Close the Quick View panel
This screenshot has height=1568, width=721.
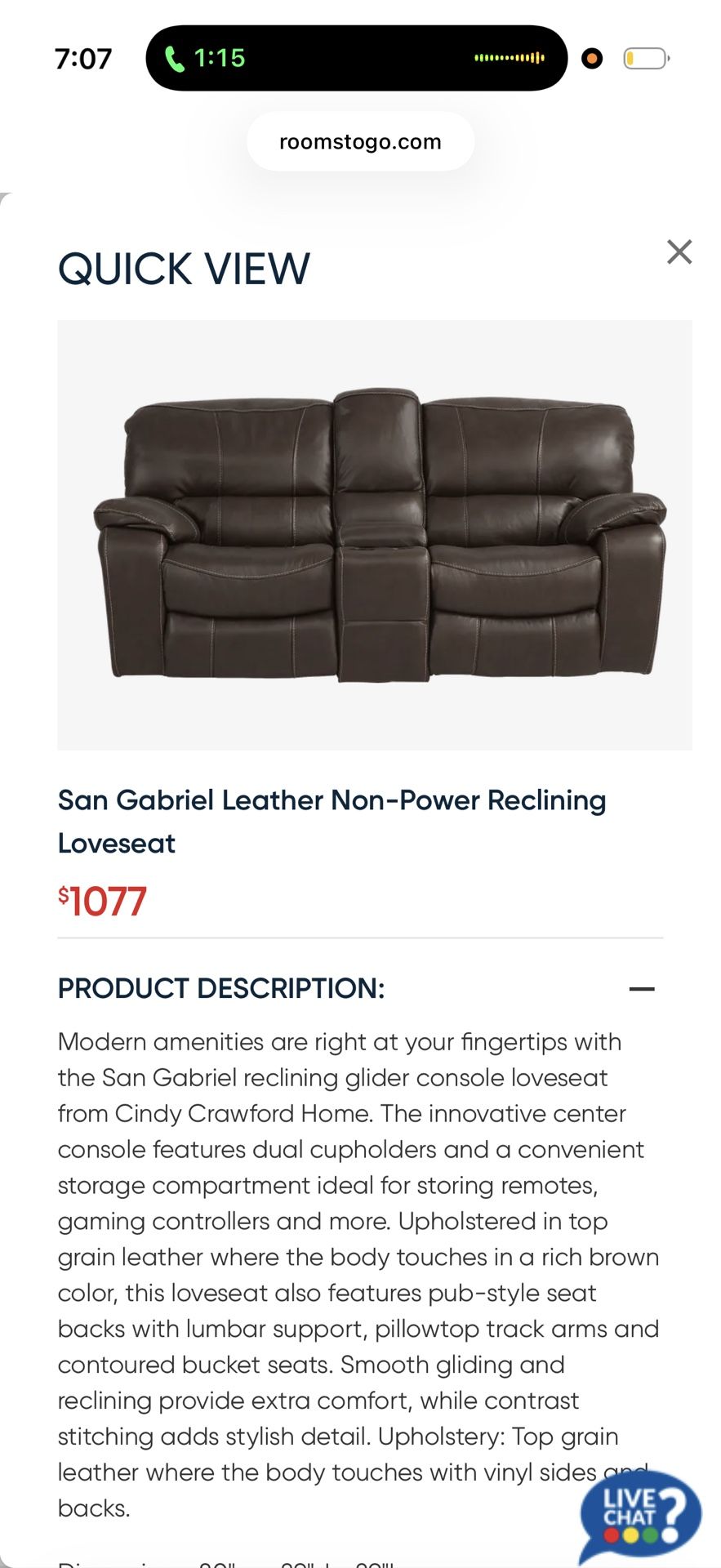click(679, 252)
